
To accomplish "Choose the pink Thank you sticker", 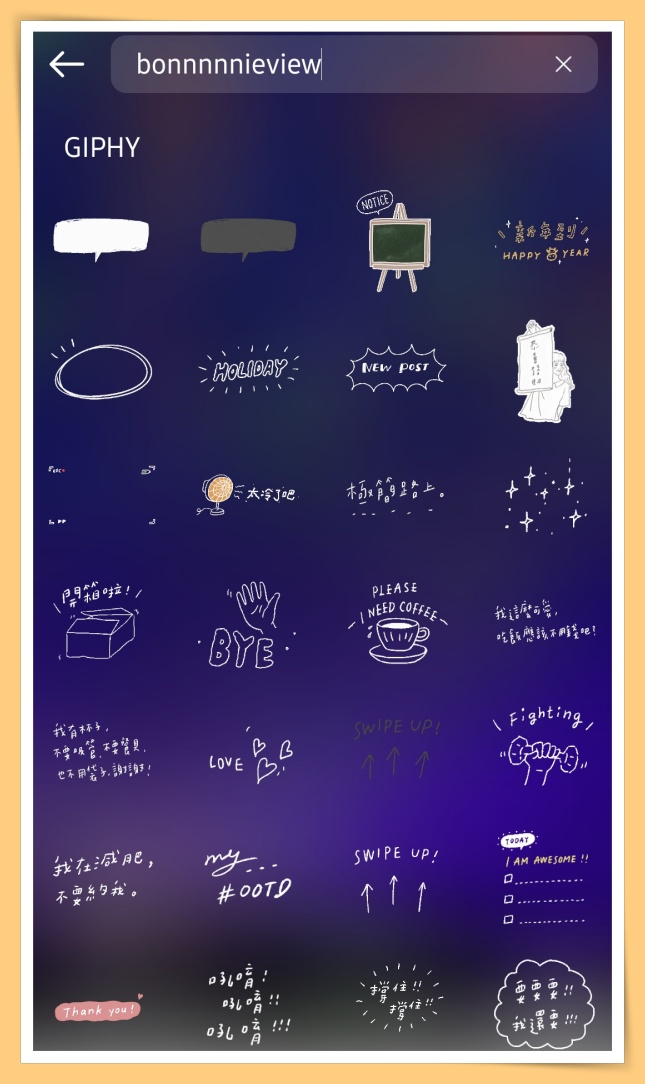I will (x=99, y=1010).
